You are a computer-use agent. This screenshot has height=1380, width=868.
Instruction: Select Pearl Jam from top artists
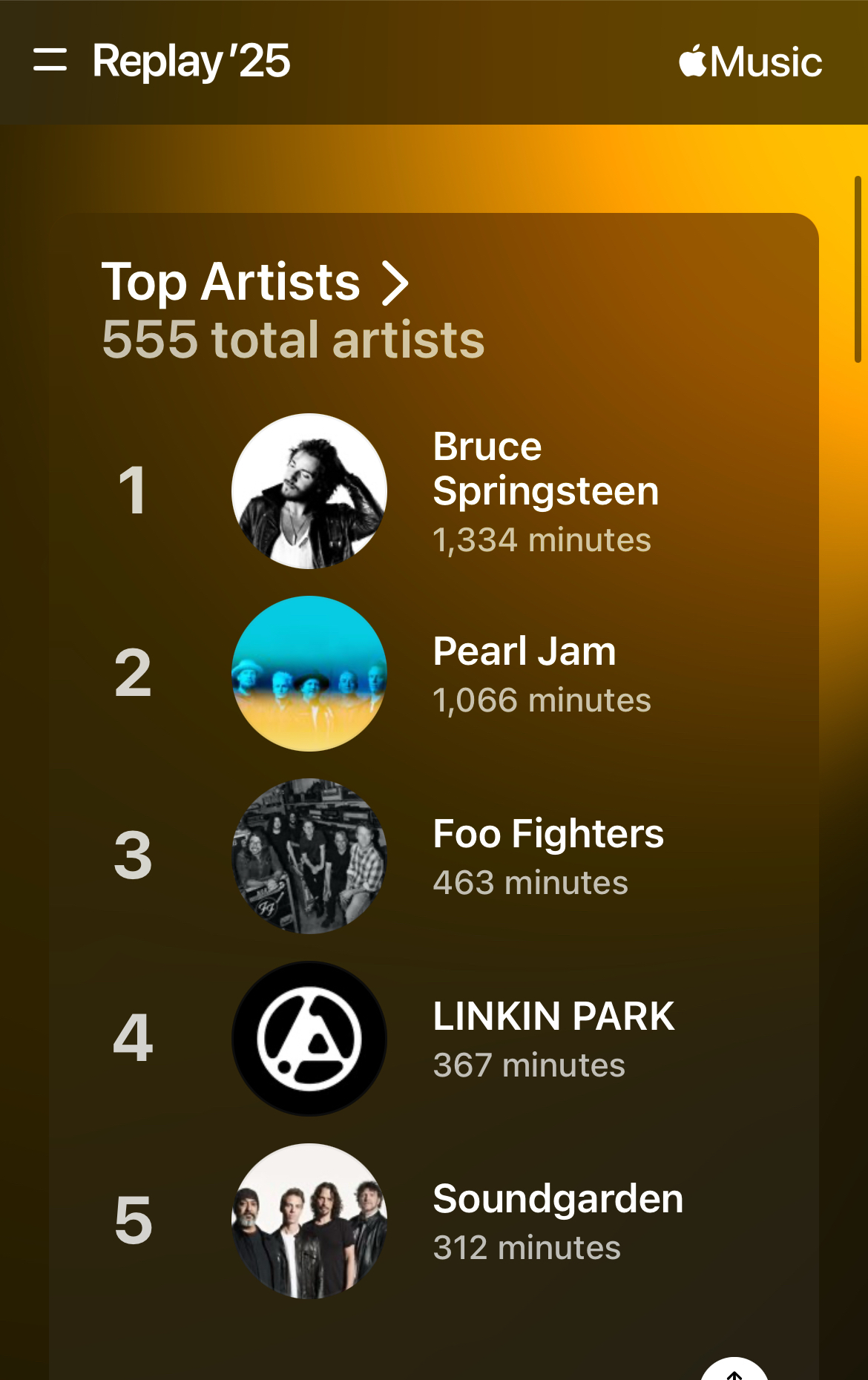[524, 674]
